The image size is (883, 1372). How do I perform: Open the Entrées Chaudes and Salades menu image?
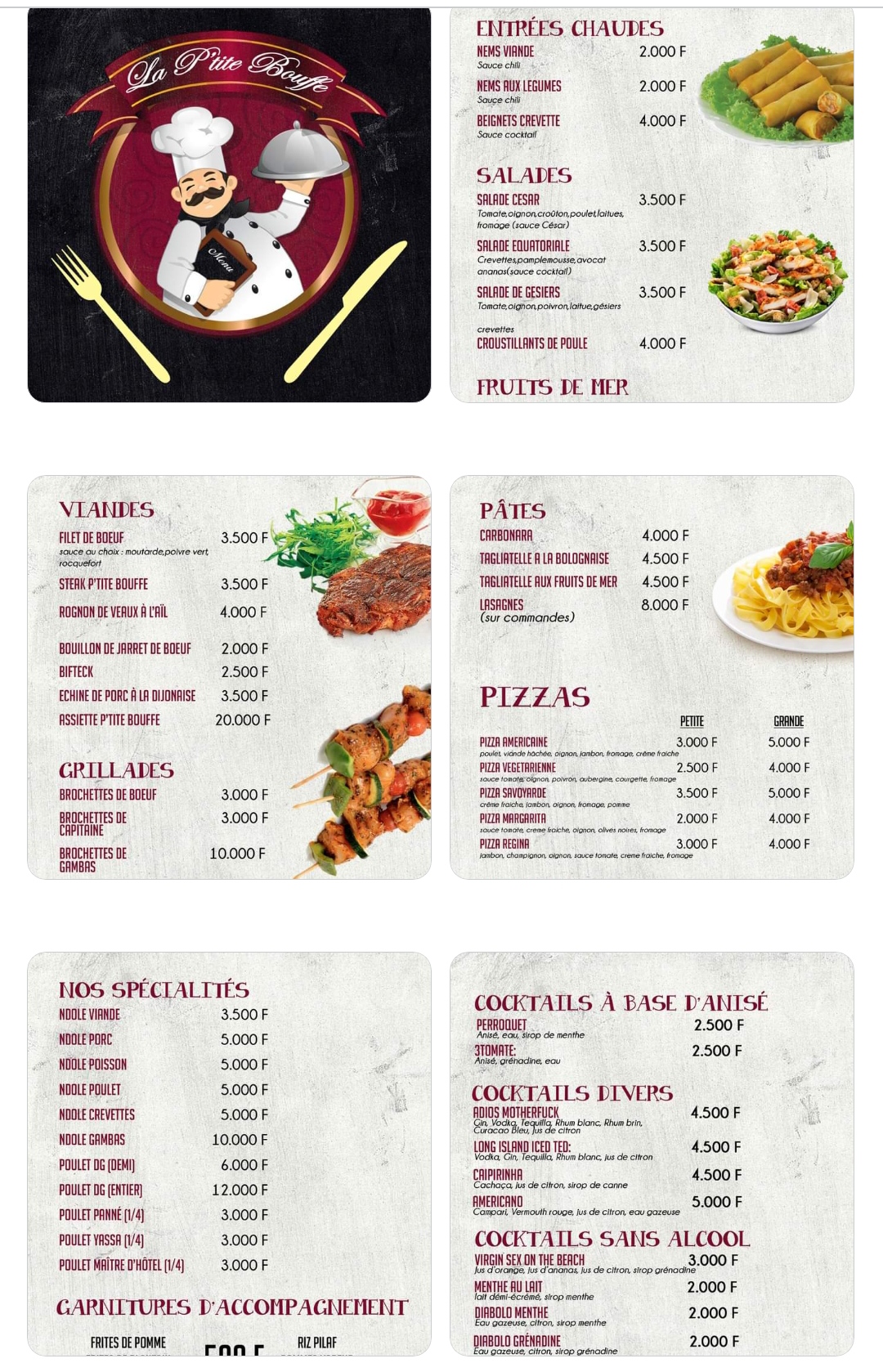click(x=652, y=204)
